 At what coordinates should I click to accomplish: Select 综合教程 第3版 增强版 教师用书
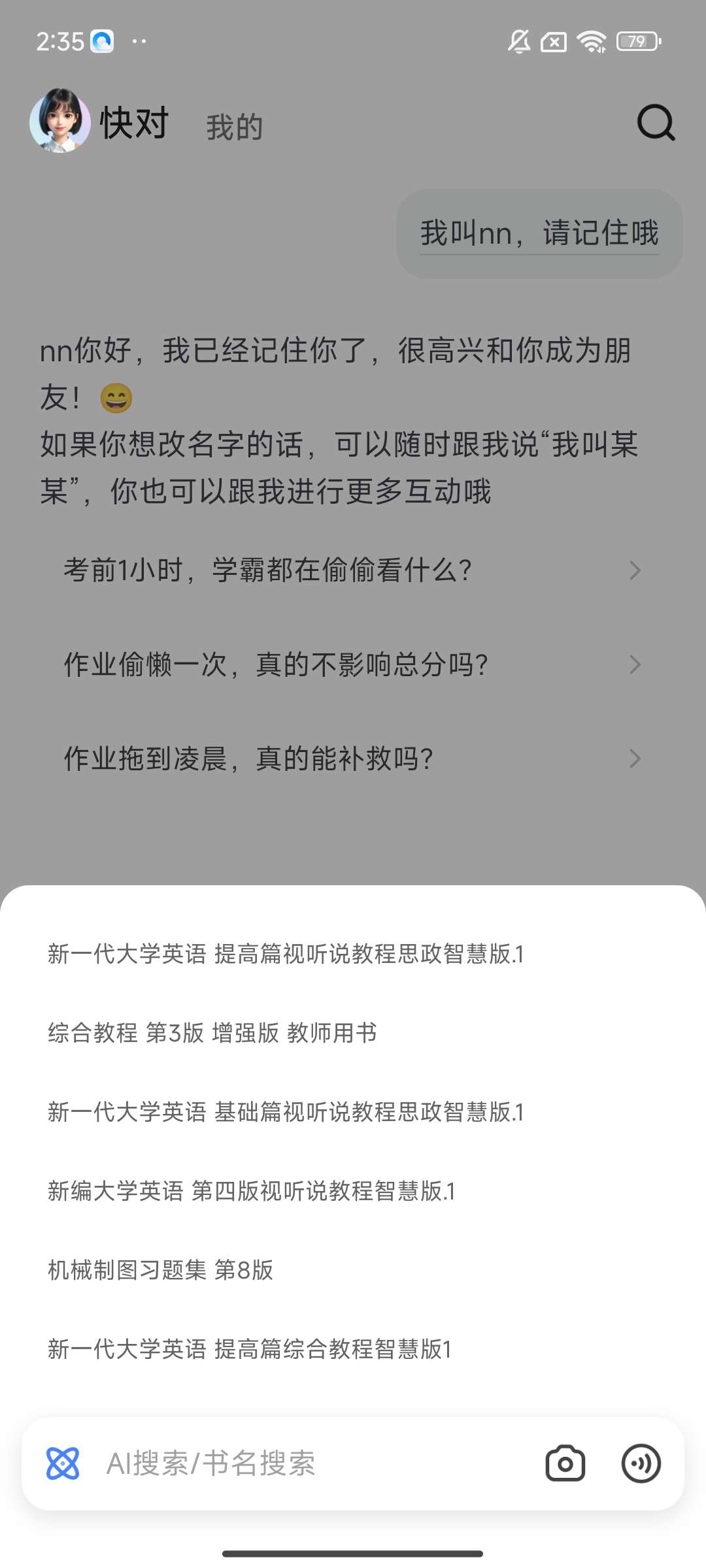pos(212,1033)
